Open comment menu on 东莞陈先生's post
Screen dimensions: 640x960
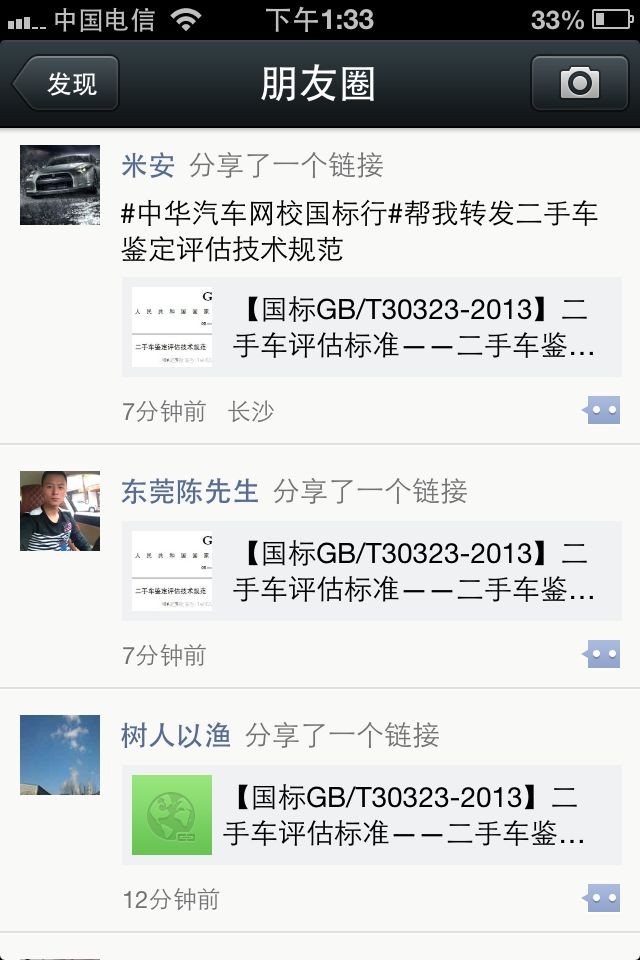point(602,655)
